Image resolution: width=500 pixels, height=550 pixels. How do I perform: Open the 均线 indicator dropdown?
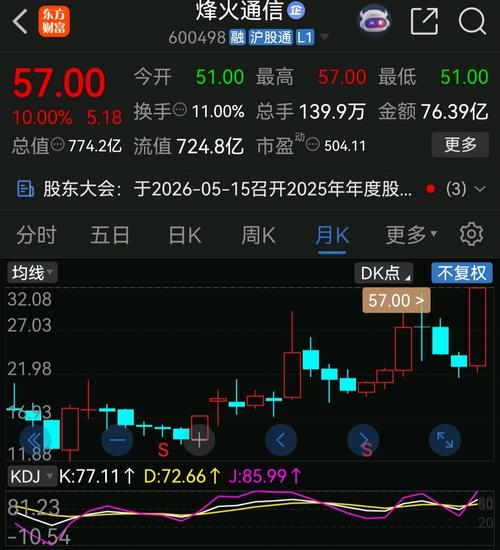click(x=32, y=272)
